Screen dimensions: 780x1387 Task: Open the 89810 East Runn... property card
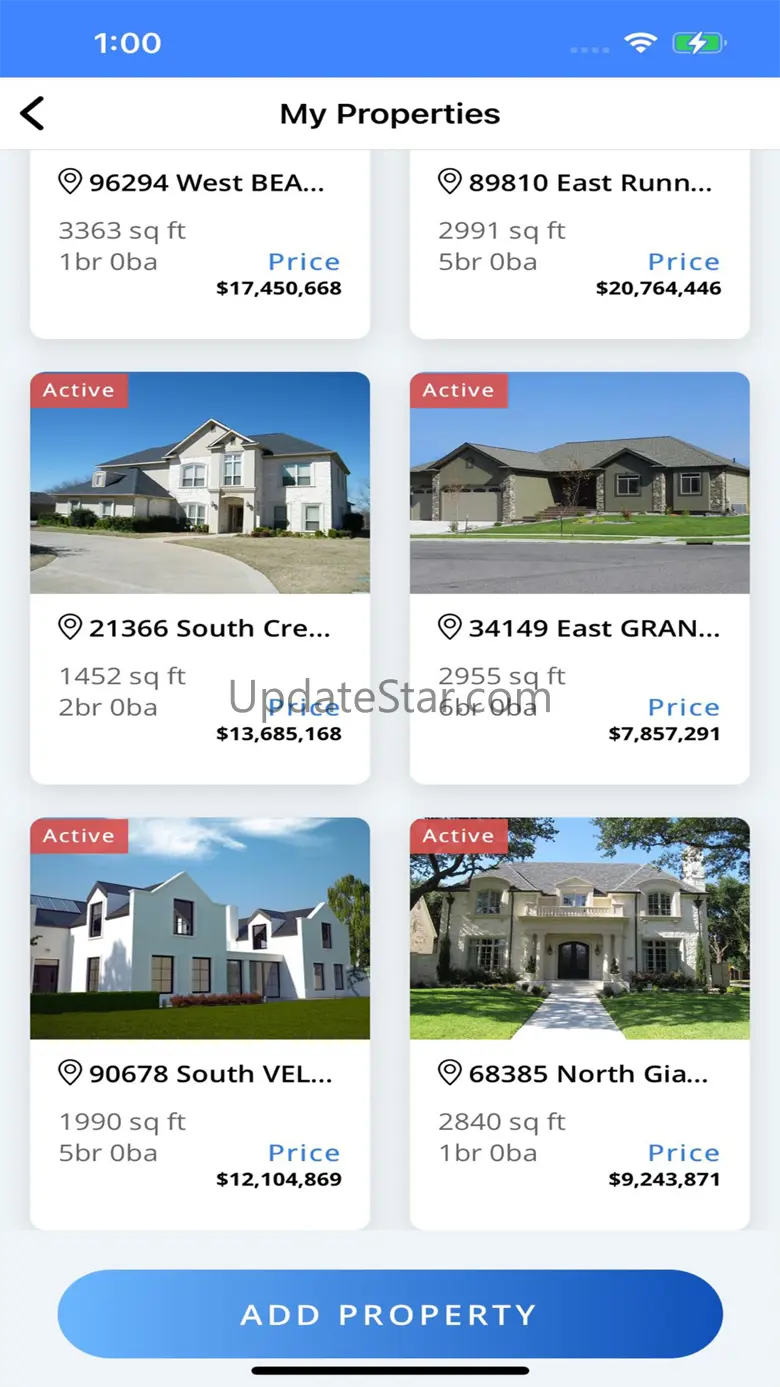click(x=580, y=240)
